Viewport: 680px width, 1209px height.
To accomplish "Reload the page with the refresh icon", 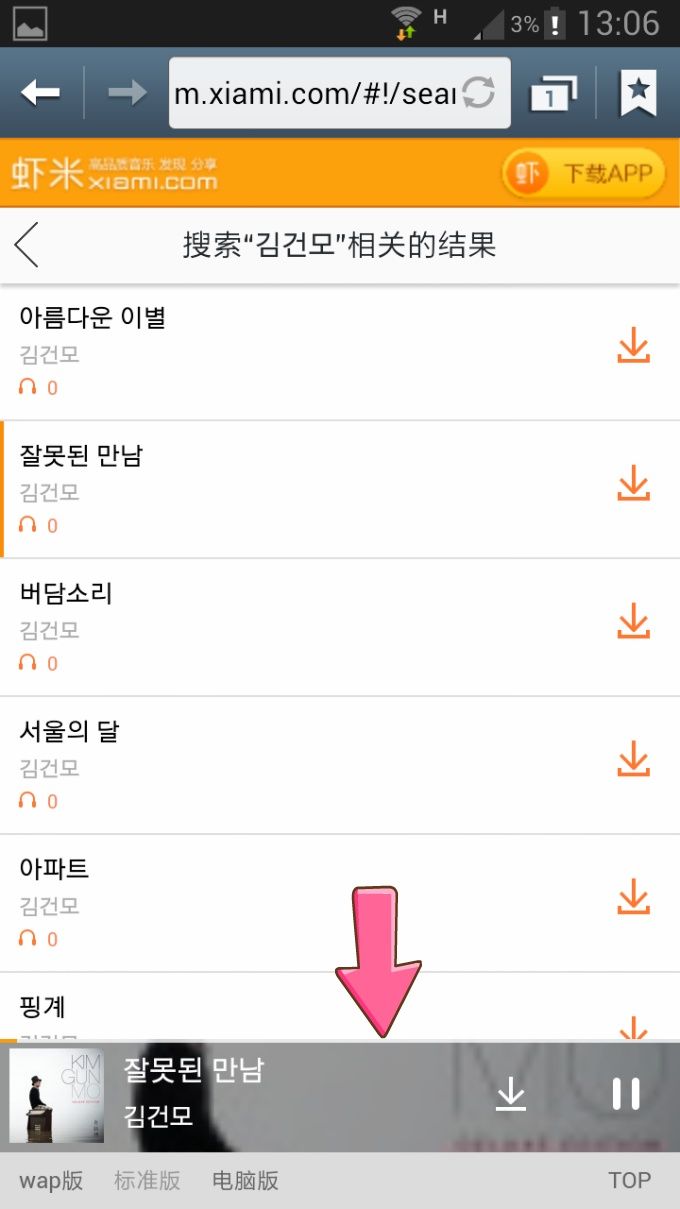I will pos(479,93).
